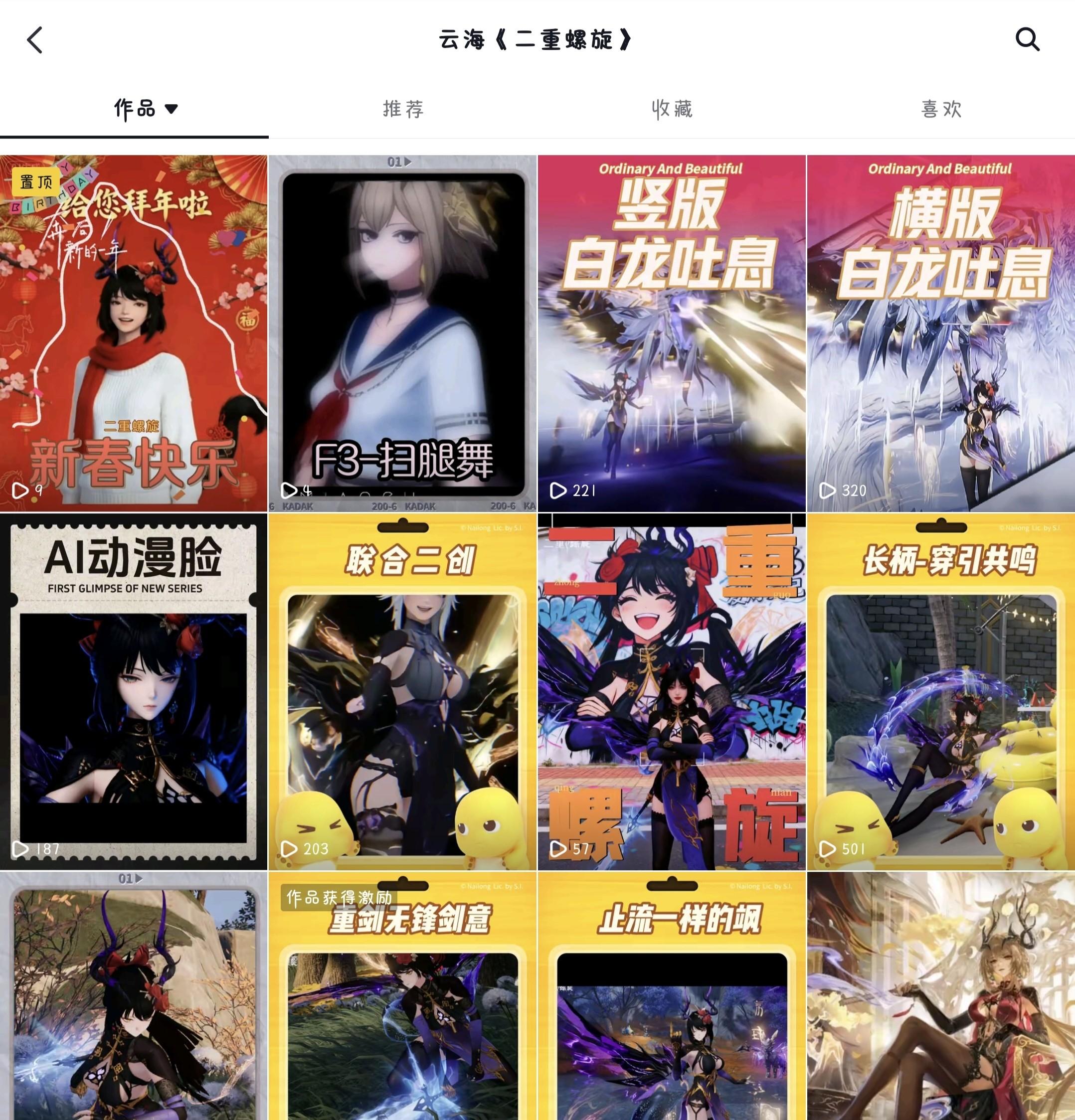The width and height of the screenshot is (1075, 1120).
Task: Open the 长柄-穿引共鸣 video
Action: click(x=941, y=691)
